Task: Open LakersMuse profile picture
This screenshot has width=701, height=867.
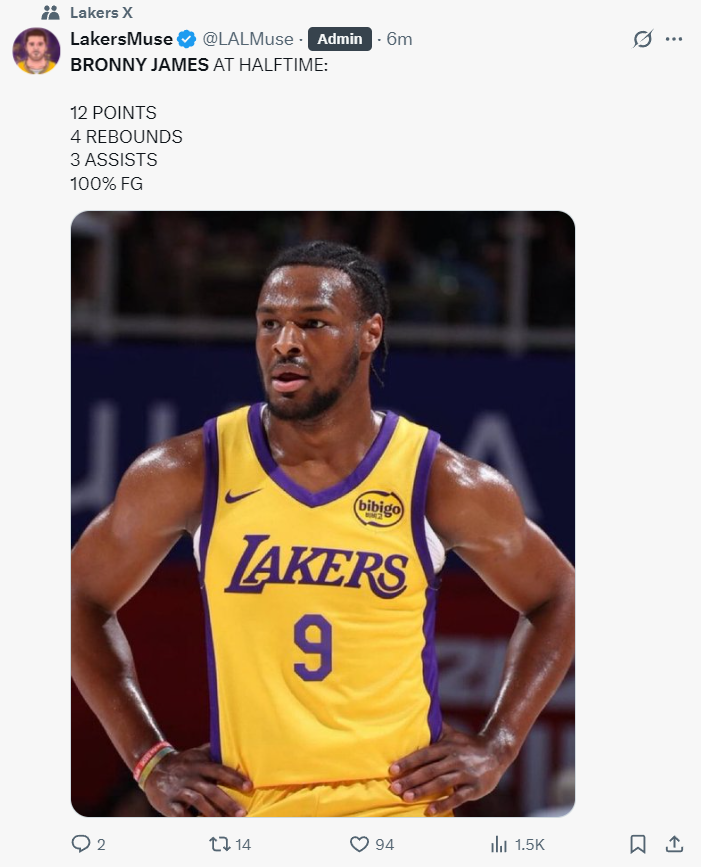Action: (x=36, y=51)
